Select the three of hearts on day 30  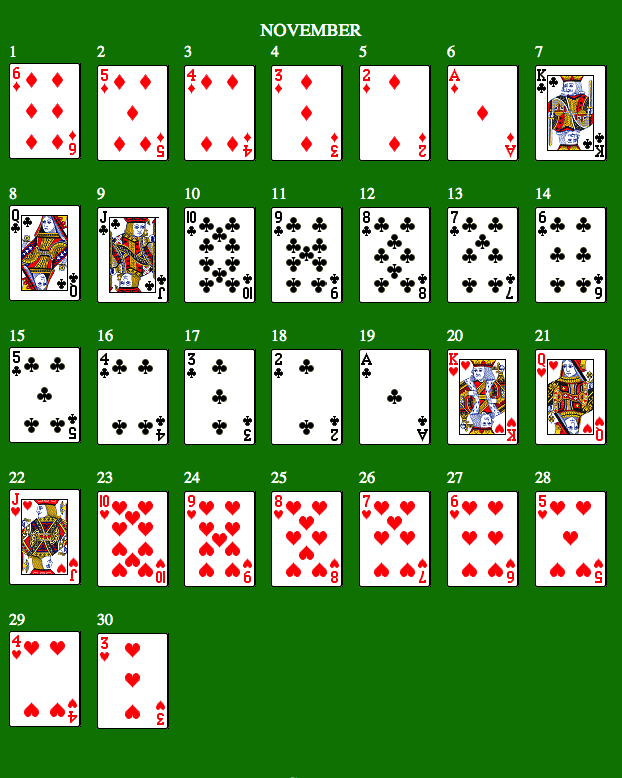132,680
